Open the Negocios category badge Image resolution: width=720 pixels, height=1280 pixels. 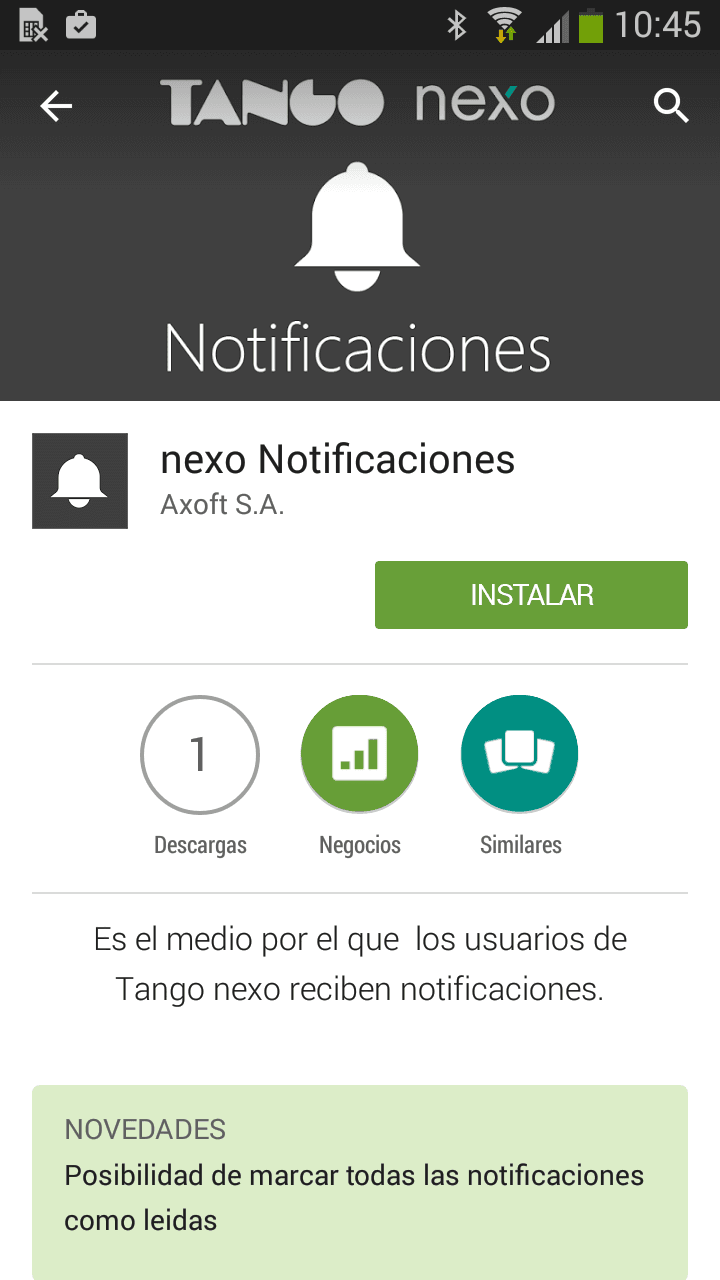(360, 755)
